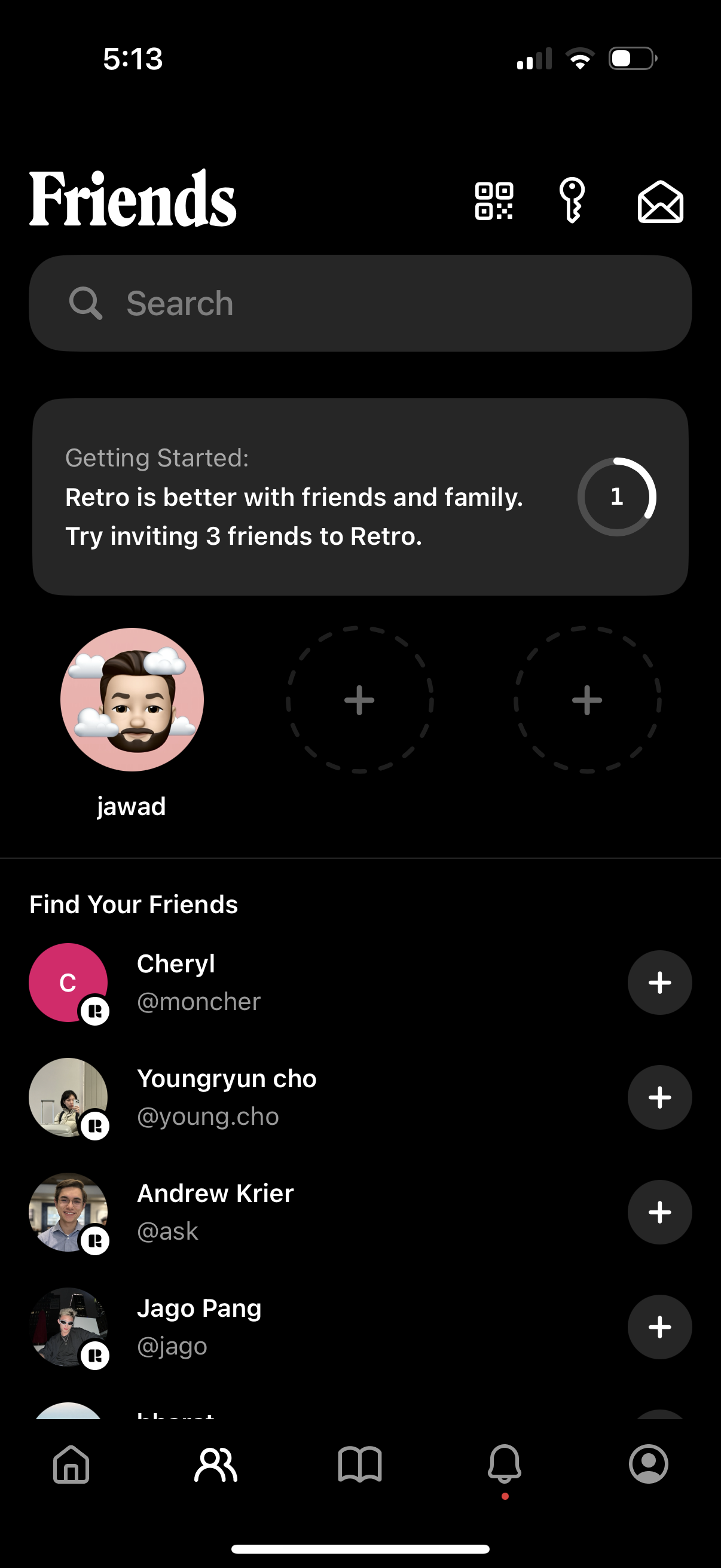Image resolution: width=721 pixels, height=1568 pixels.
Task: Tap the key icon in the header
Action: [573, 202]
